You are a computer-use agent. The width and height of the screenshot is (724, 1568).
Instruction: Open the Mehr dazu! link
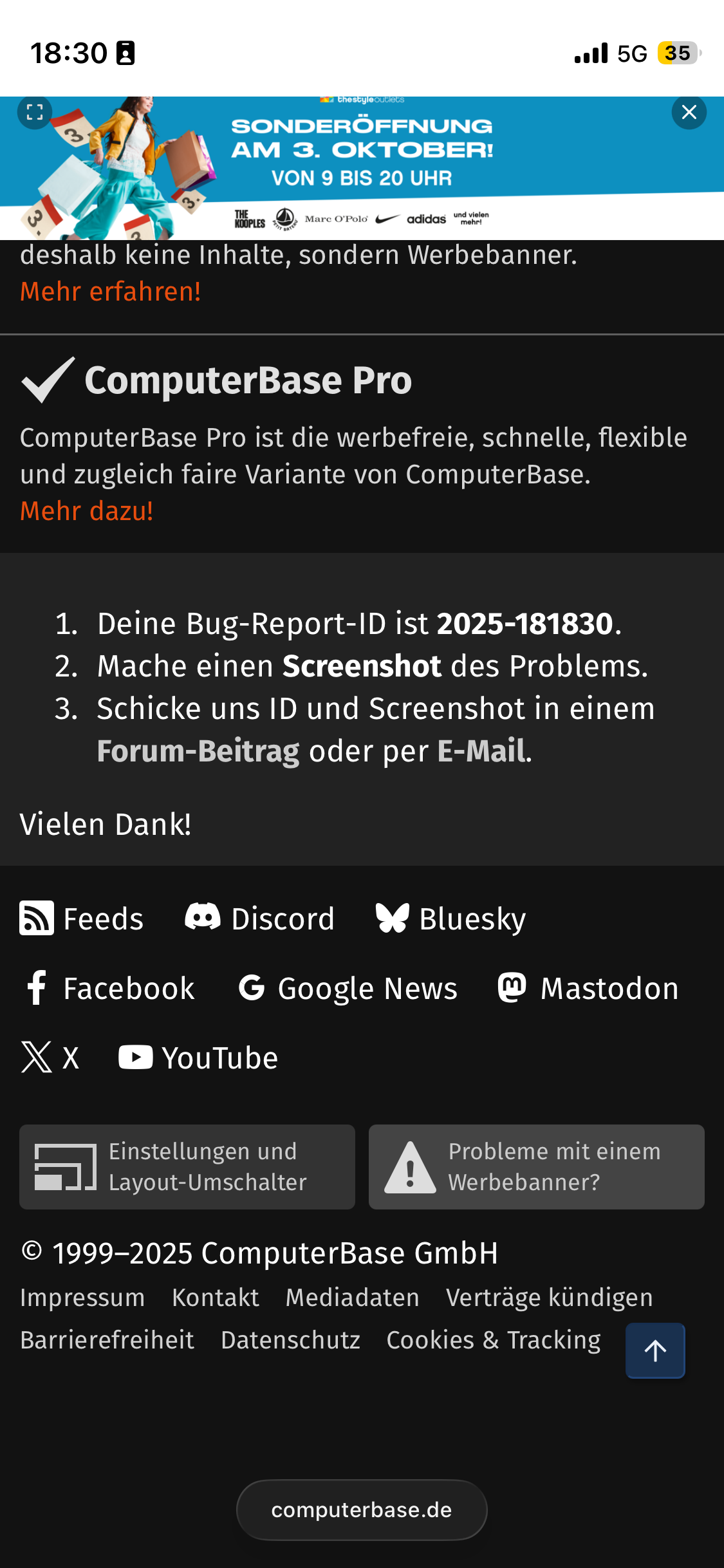[x=86, y=511]
